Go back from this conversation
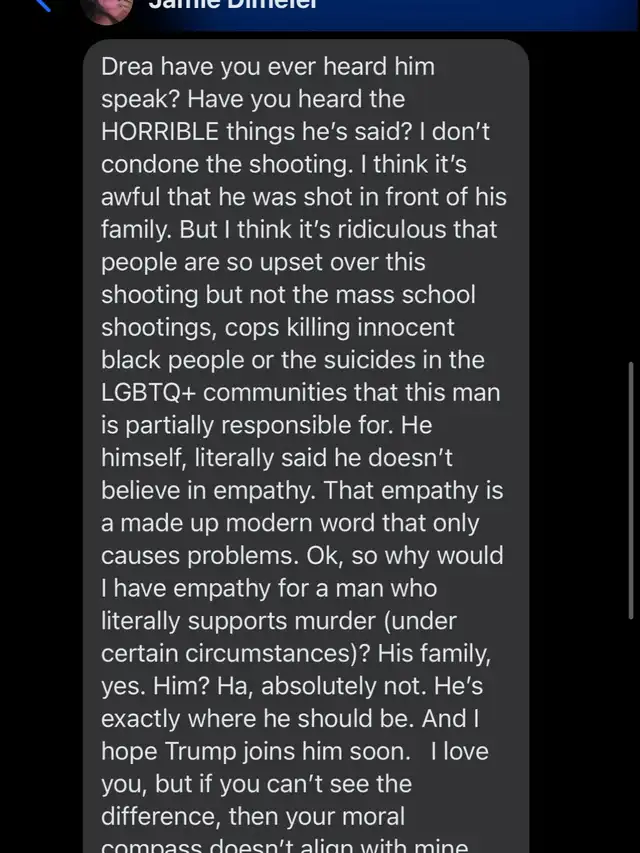Image resolution: width=640 pixels, height=853 pixels. (40, 5)
